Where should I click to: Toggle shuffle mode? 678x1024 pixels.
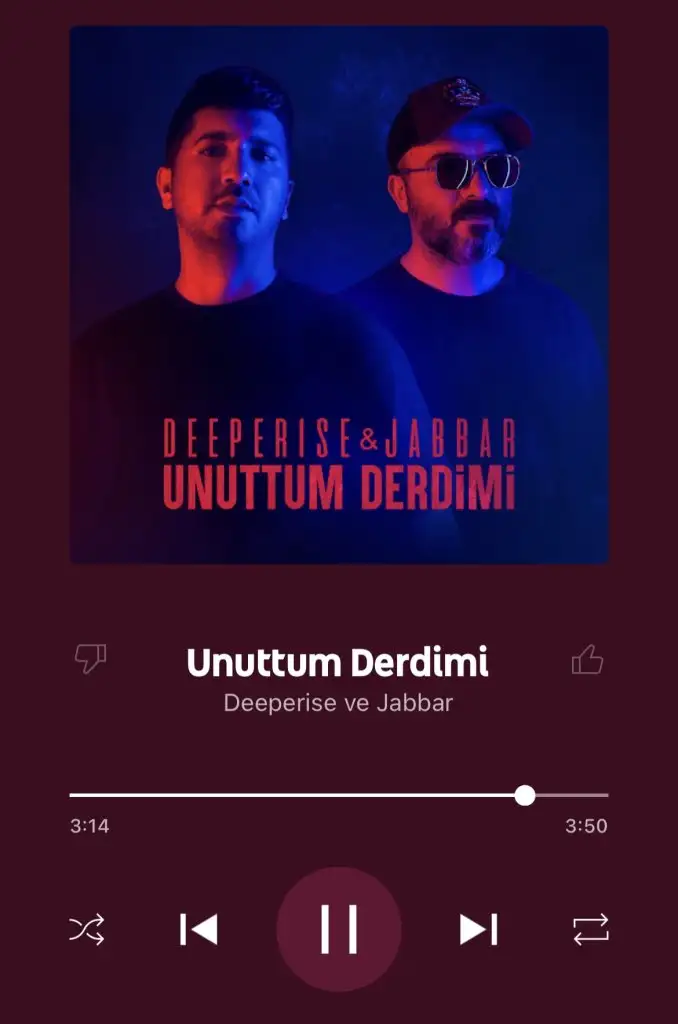[x=87, y=930]
